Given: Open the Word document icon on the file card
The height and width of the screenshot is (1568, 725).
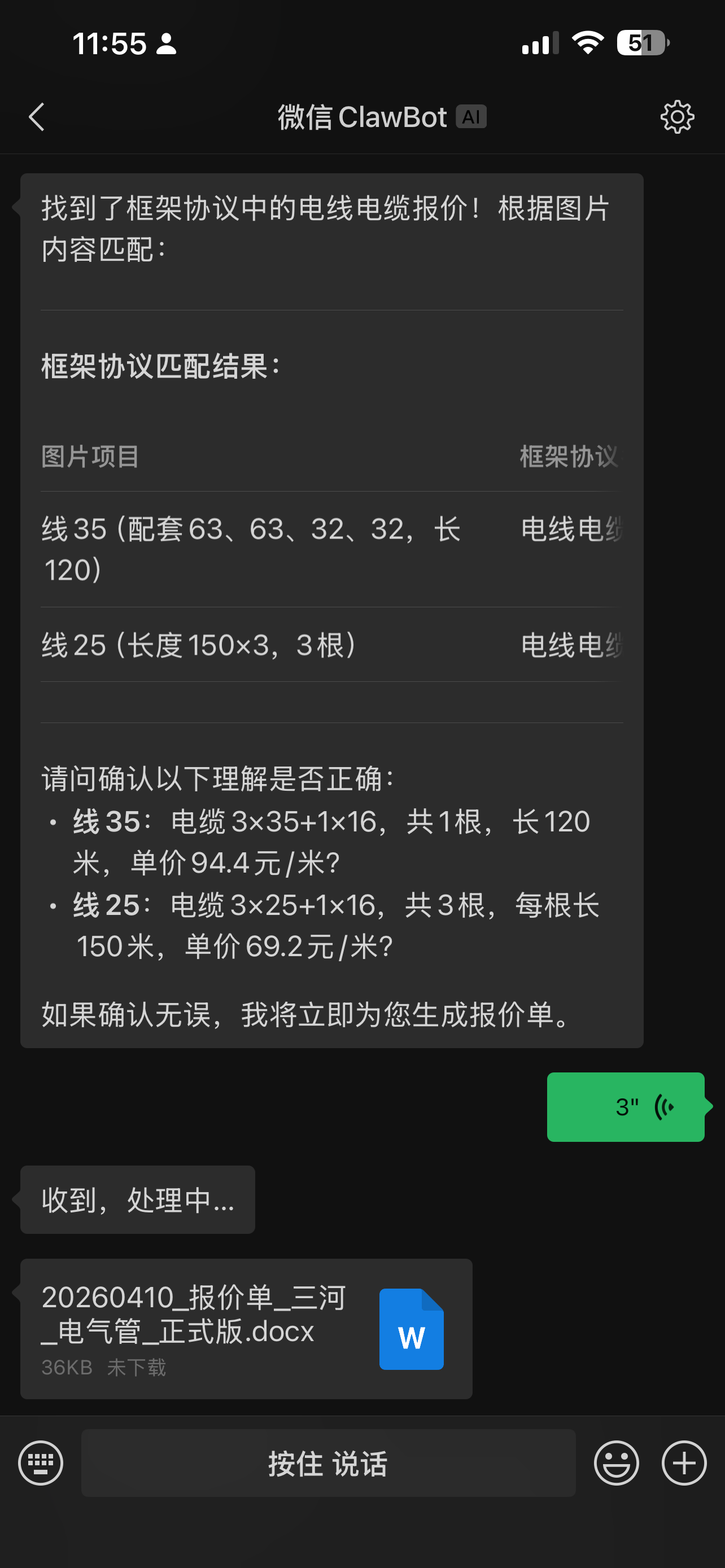Looking at the screenshot, I should tap(411, 1330).
